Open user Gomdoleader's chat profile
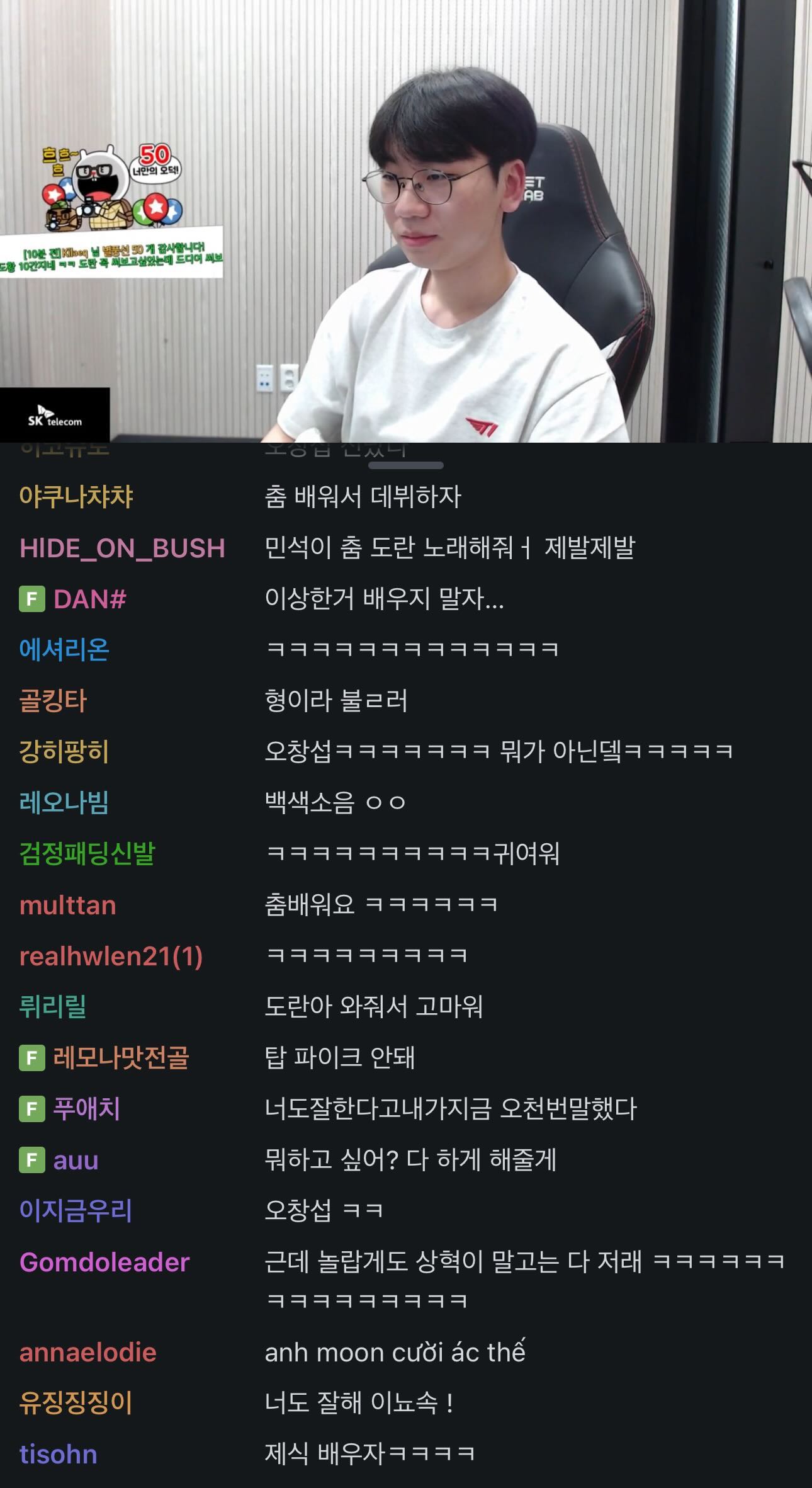This screenshot has height=1488, width=812. point(104,1262)
